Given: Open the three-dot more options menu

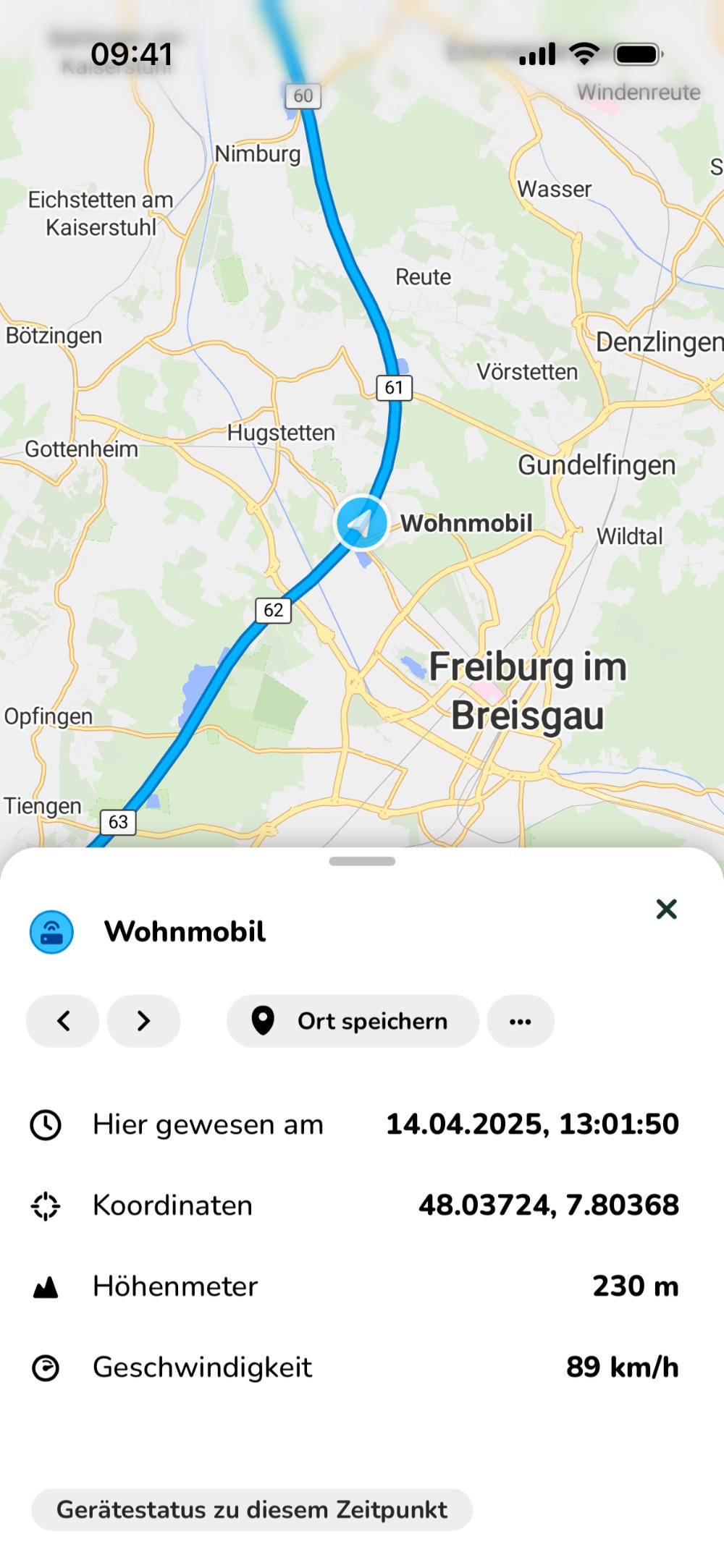Looking at the screenshot, I should 521,1021.
